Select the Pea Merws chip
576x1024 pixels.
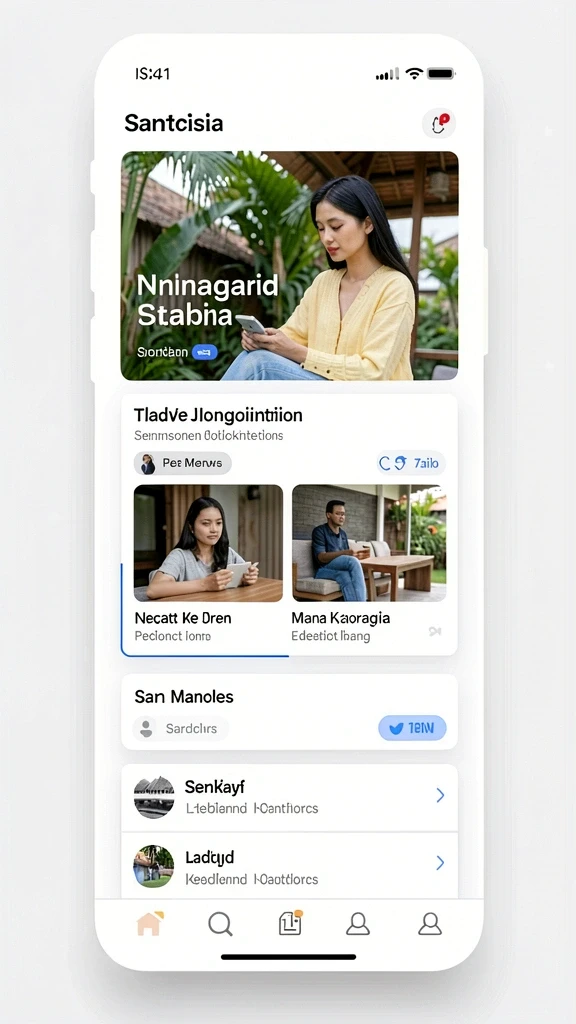183,463
